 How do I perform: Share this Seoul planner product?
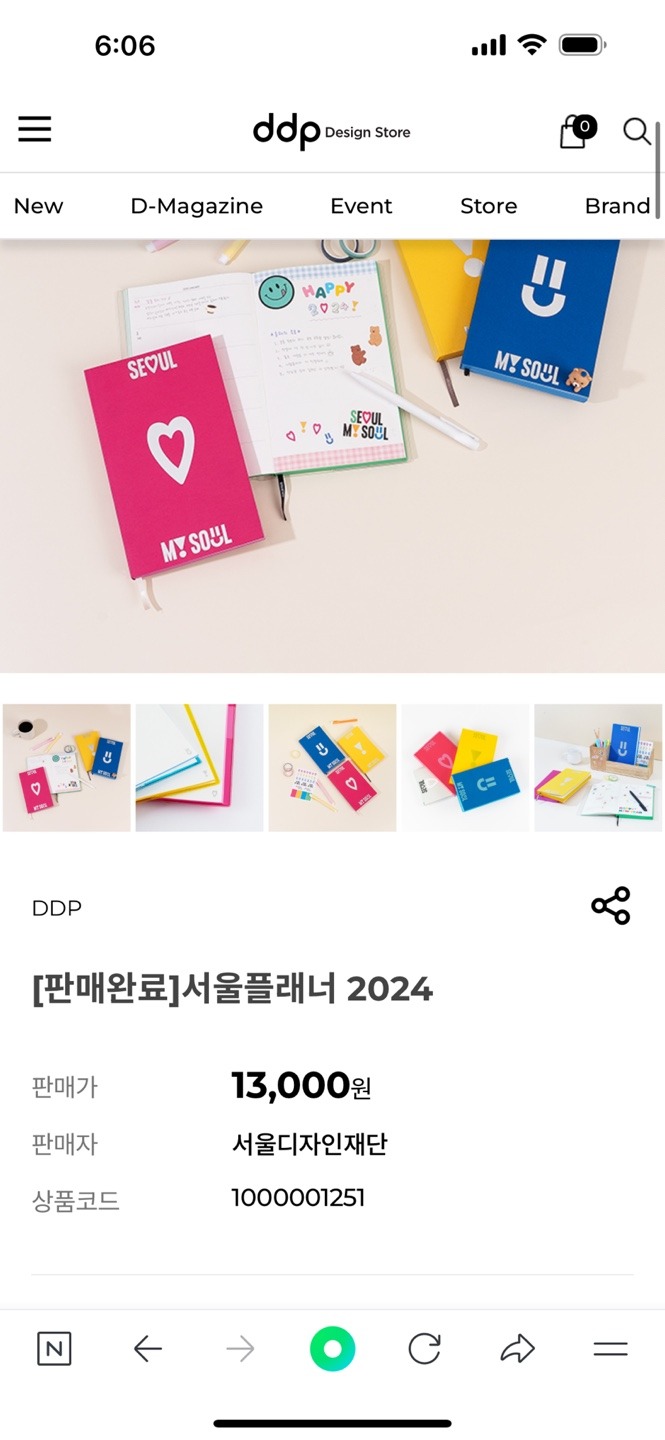(x=610, y=906)
